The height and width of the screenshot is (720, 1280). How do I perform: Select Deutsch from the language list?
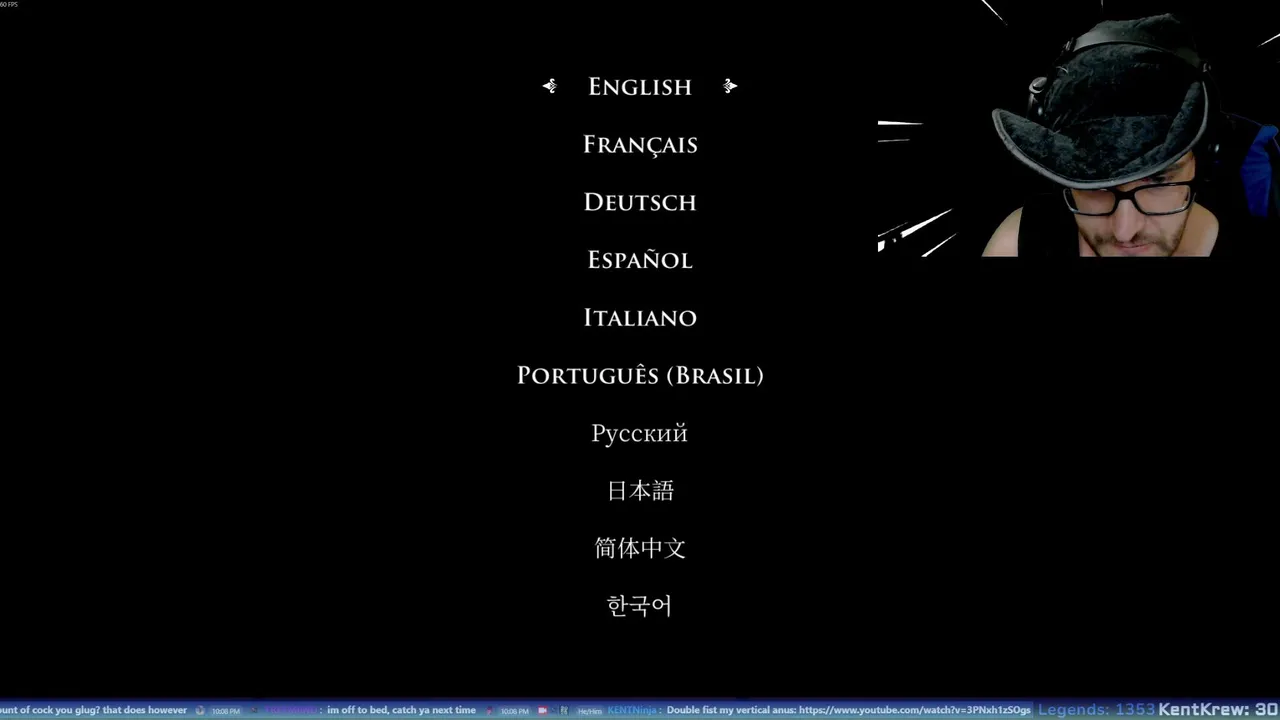coord(640,202)
